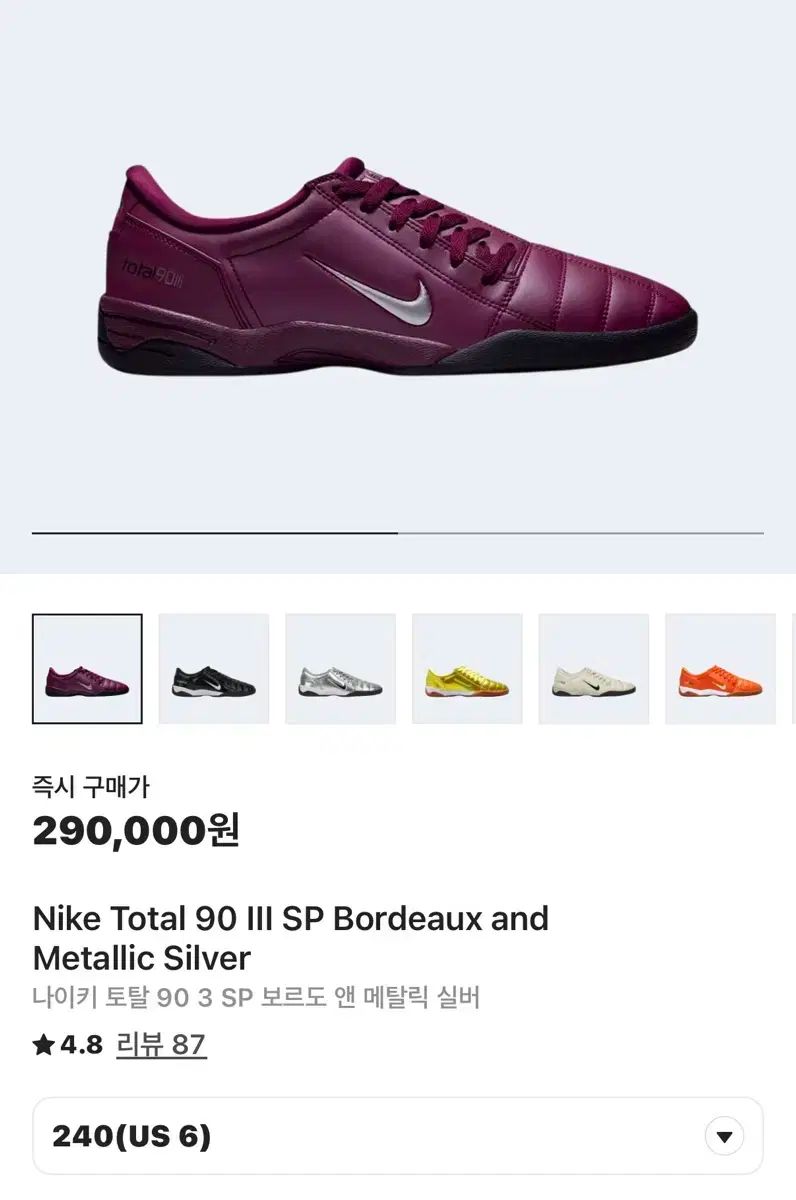The height and width of the screenshot is (1200, 796).
Task: Select the yellow shoe color thumbnail
Action: tap(467, 669)
